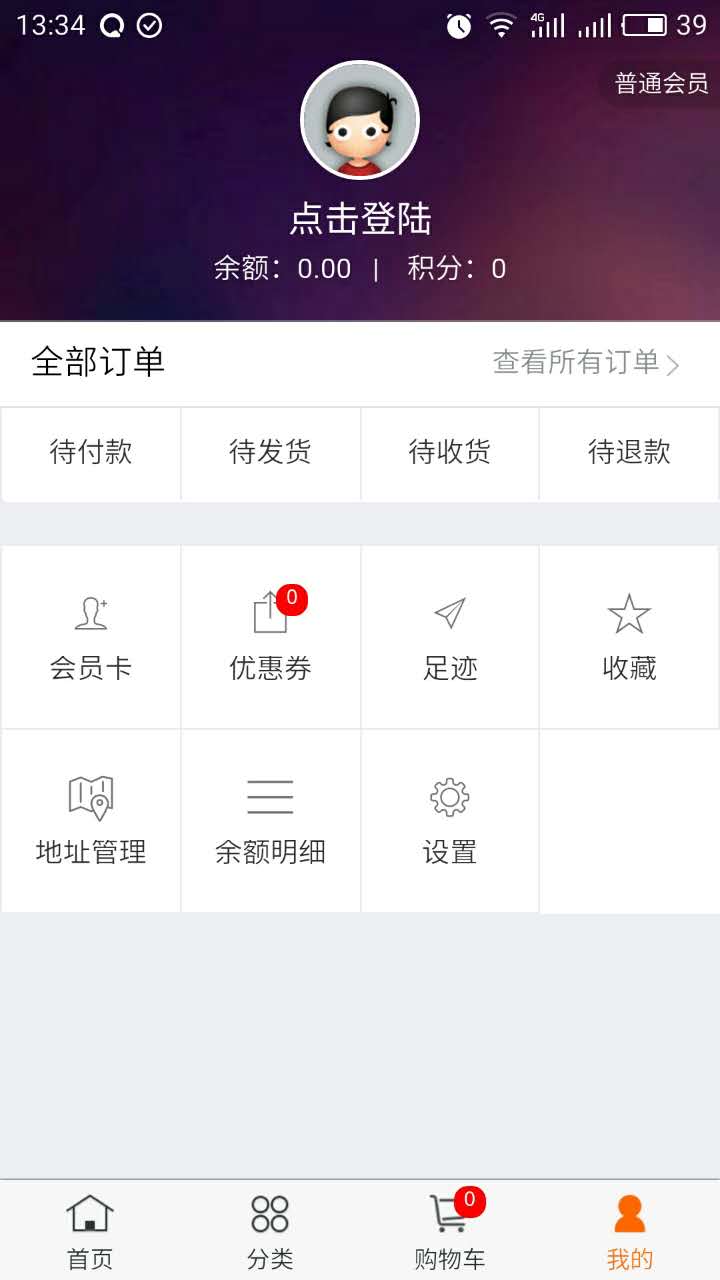Viewport: 720px width, 1280px height.
Task: Check 待收货 orders awaiting receipt
Action: tap(450, 452)
